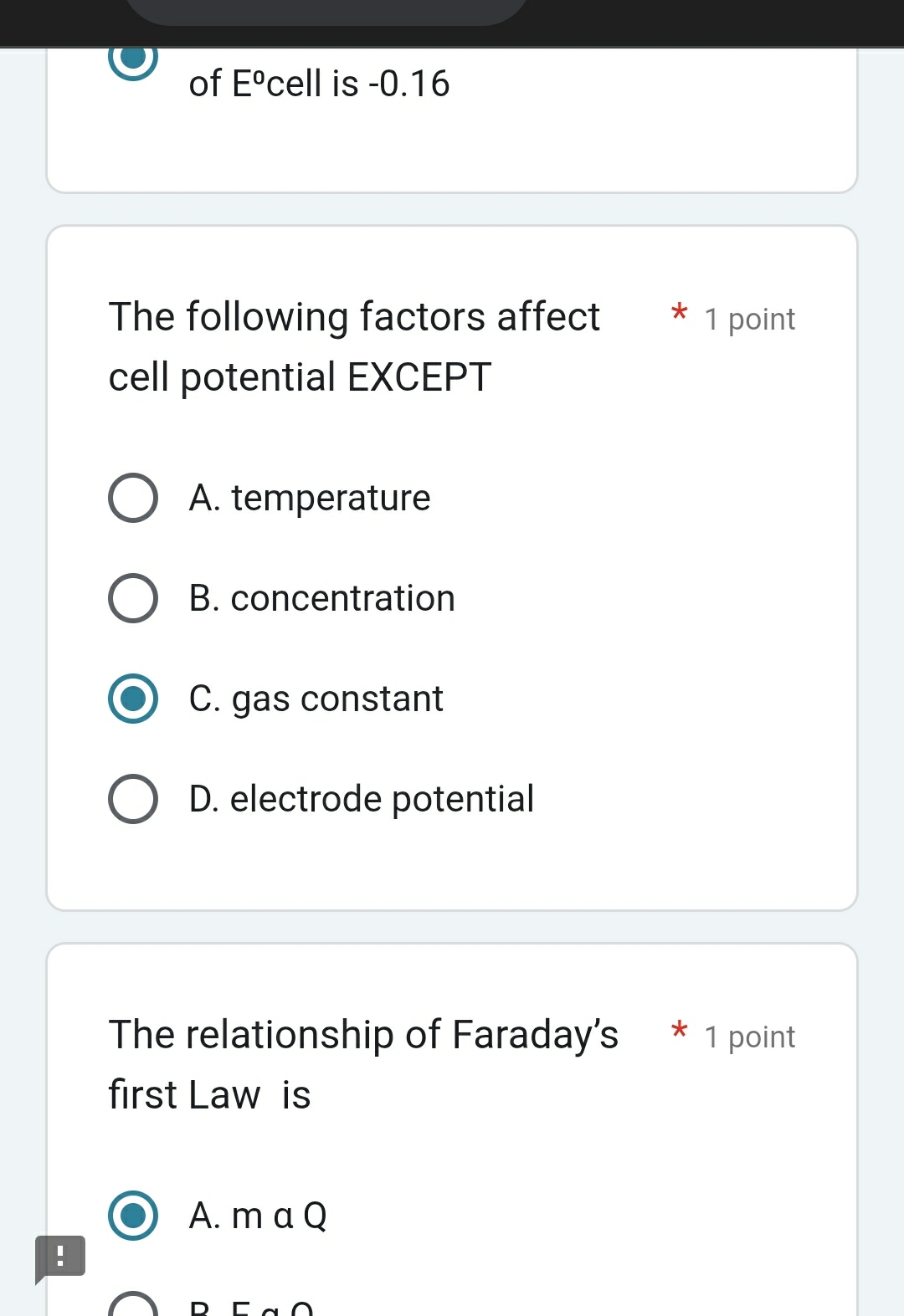Select the partially visible option B radio

click(132, 1305)
